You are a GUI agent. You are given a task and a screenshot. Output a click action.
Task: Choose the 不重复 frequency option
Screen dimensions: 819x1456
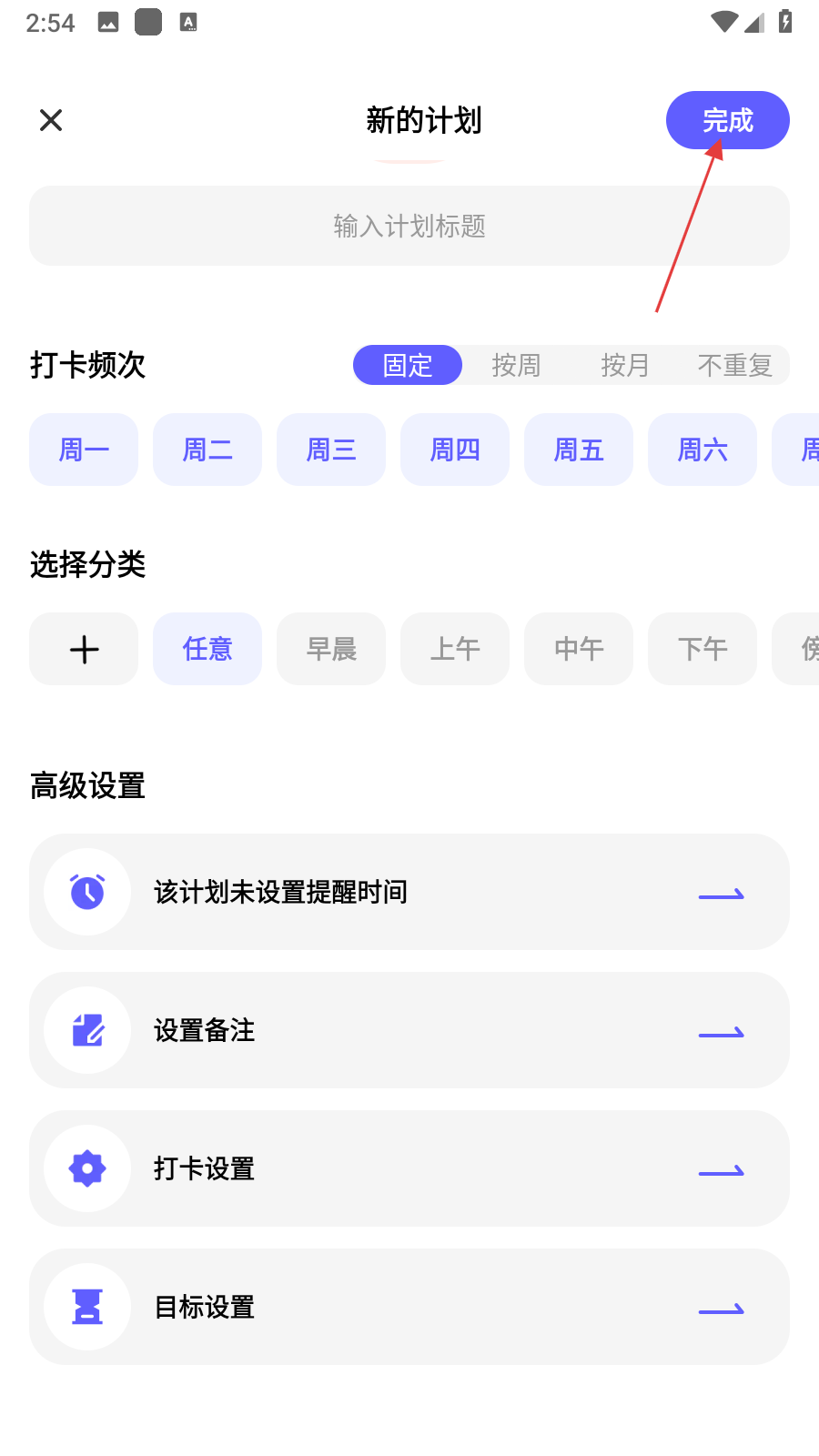(x=734, y=365)
